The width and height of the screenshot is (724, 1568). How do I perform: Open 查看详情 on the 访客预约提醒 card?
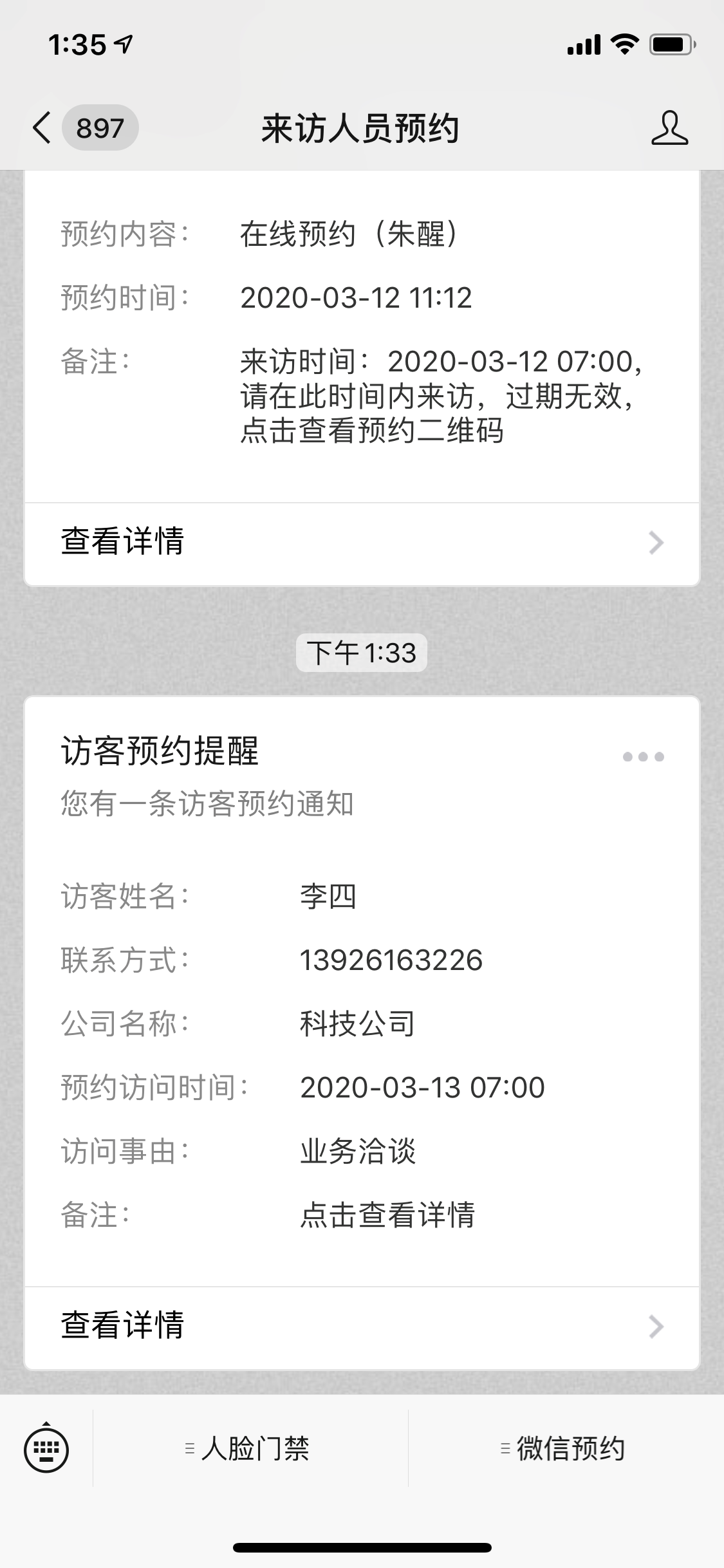(122, 1326)
